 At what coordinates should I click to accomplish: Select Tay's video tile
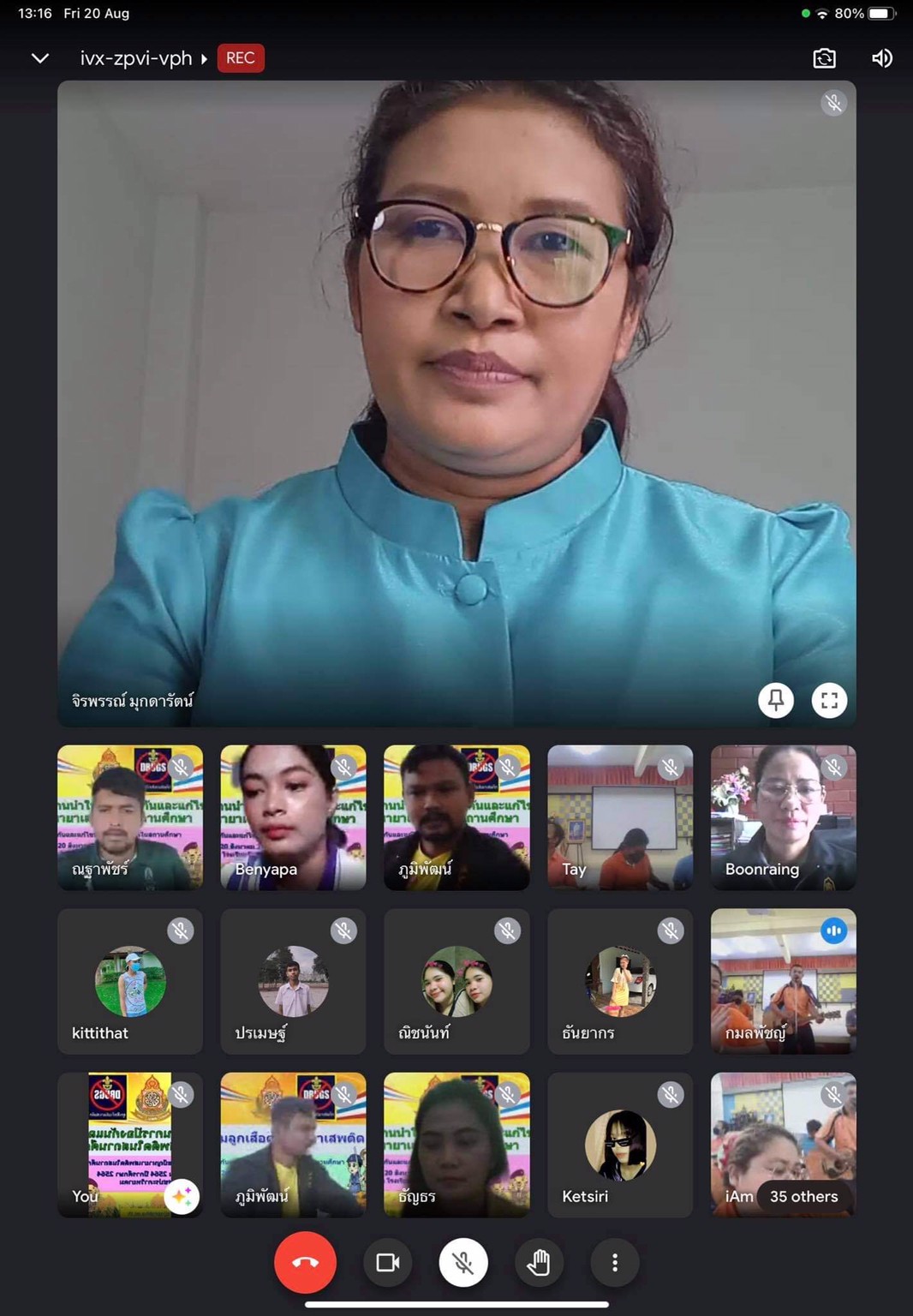(x=620, y=817)
